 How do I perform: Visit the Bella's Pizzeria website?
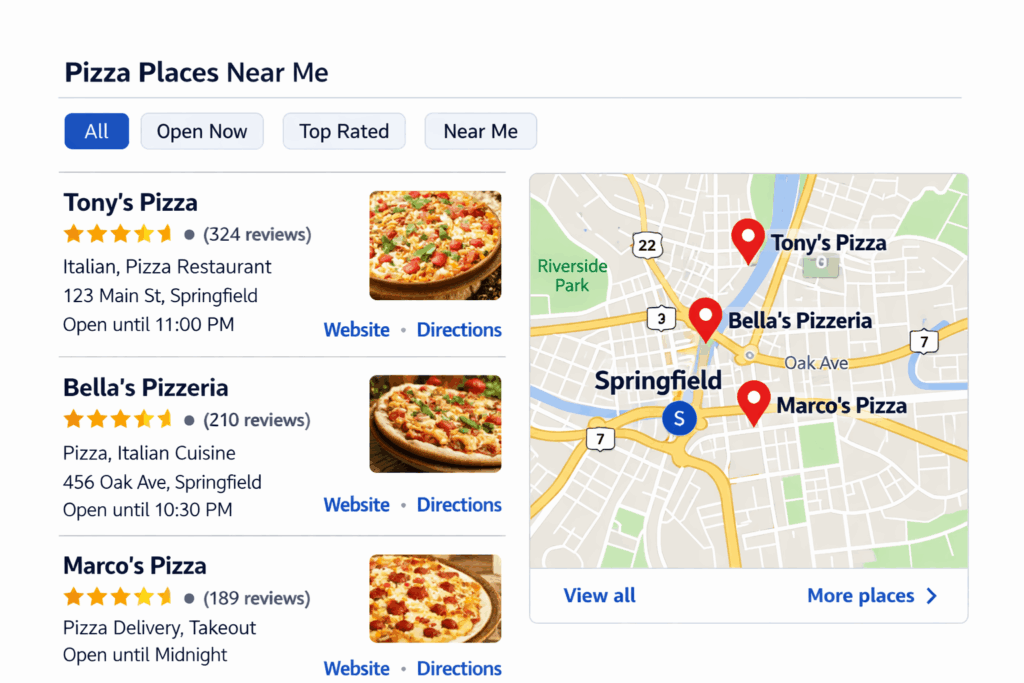tap(356, 505)
